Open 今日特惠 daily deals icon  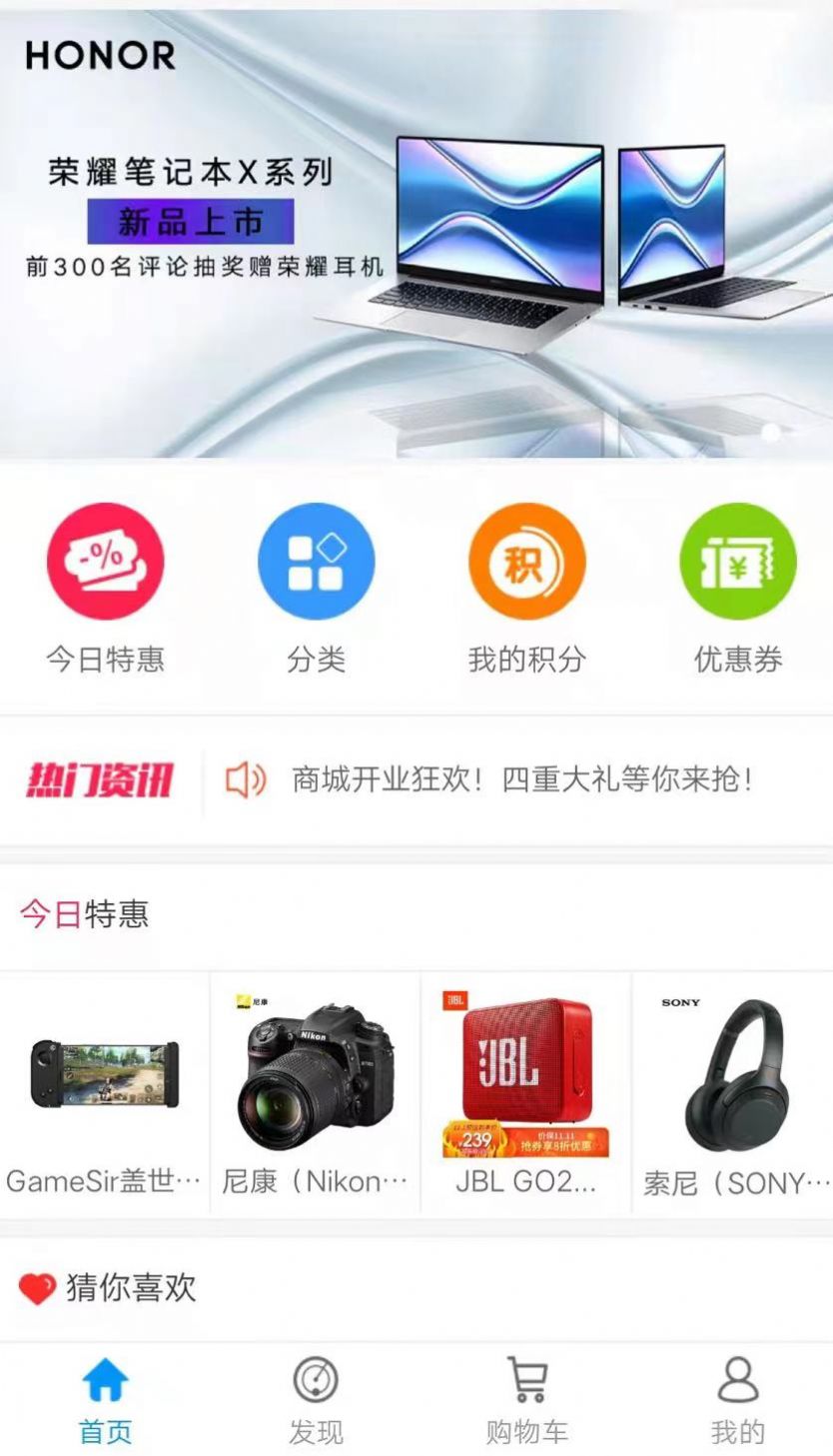105,561
